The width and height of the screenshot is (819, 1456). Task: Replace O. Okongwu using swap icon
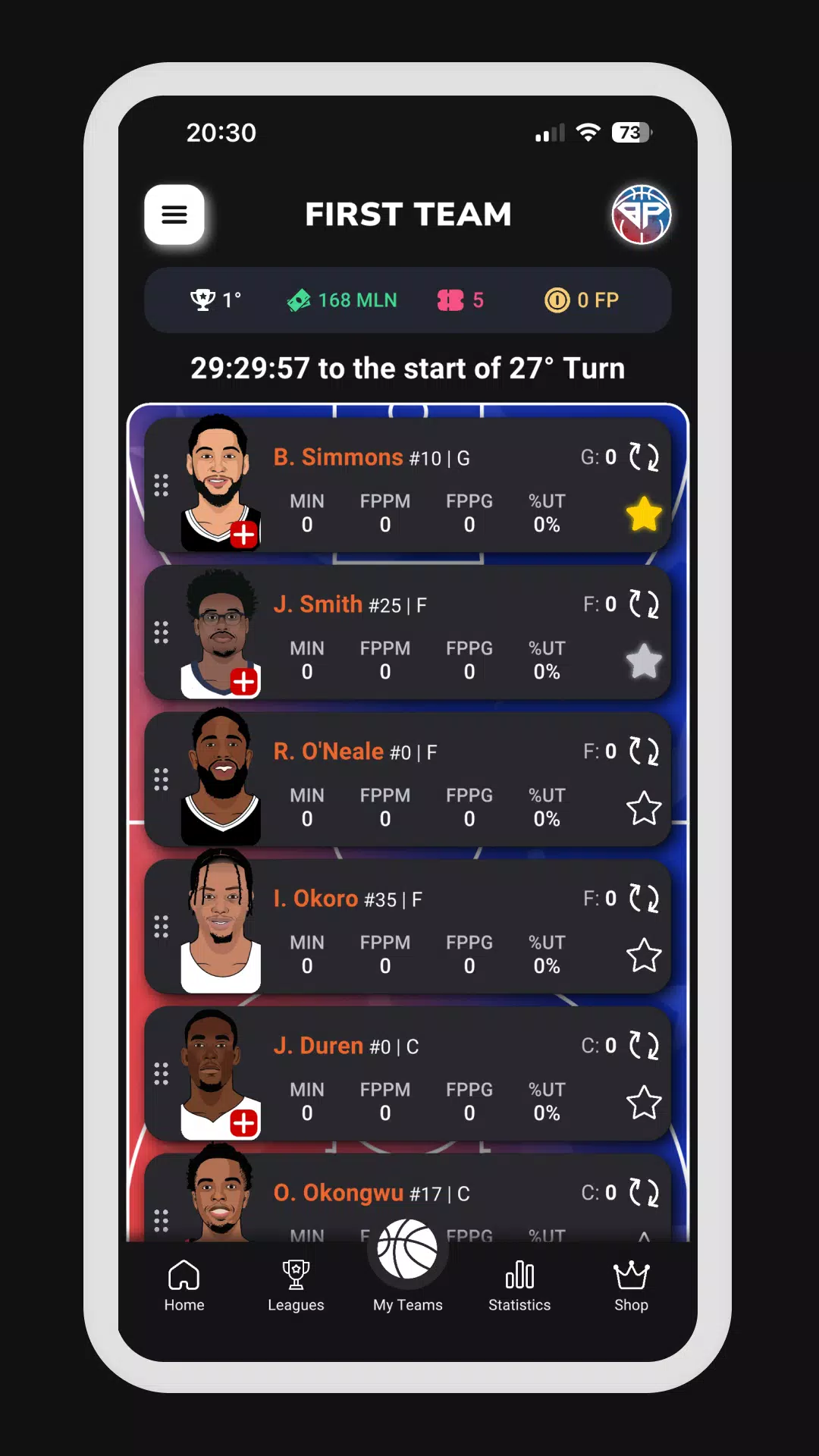click(644, 1193)
